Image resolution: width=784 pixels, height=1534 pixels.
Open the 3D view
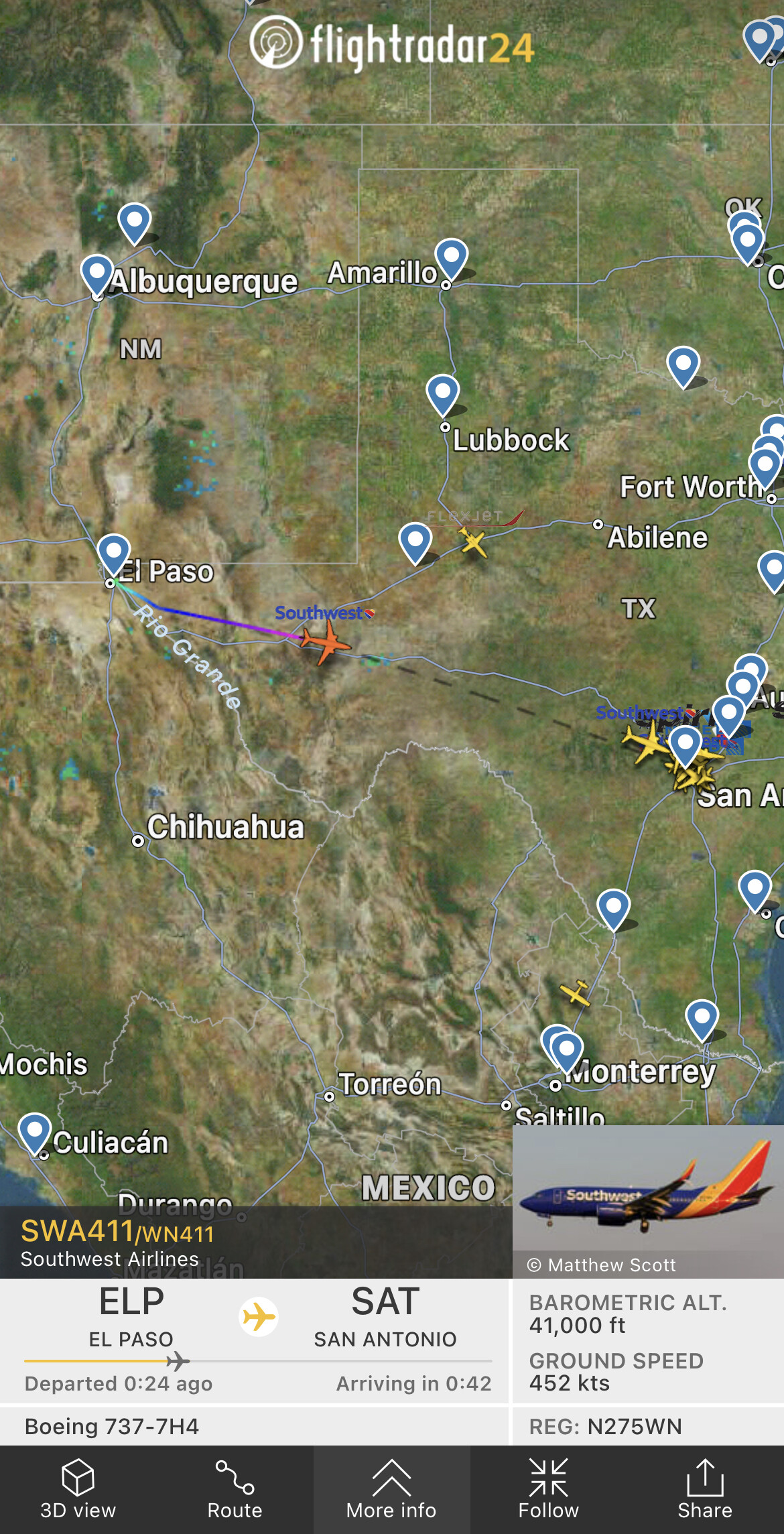click(78, 1489)
